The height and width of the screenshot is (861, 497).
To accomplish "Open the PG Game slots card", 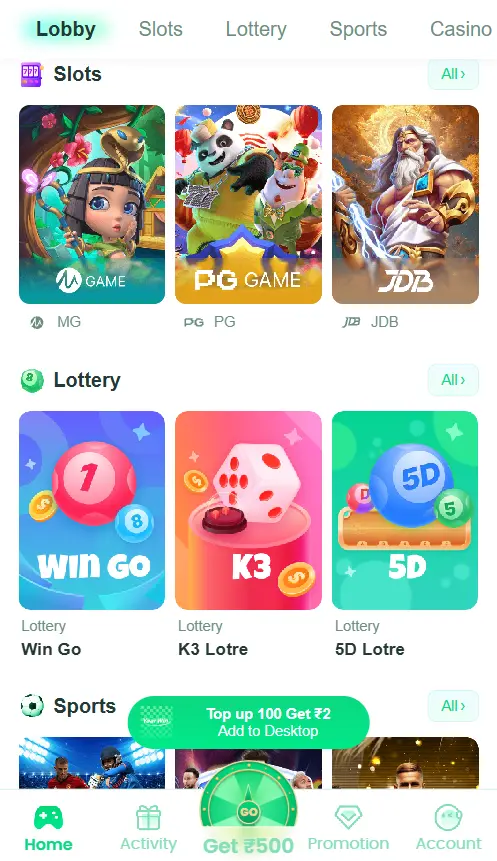I will point(248,204).
